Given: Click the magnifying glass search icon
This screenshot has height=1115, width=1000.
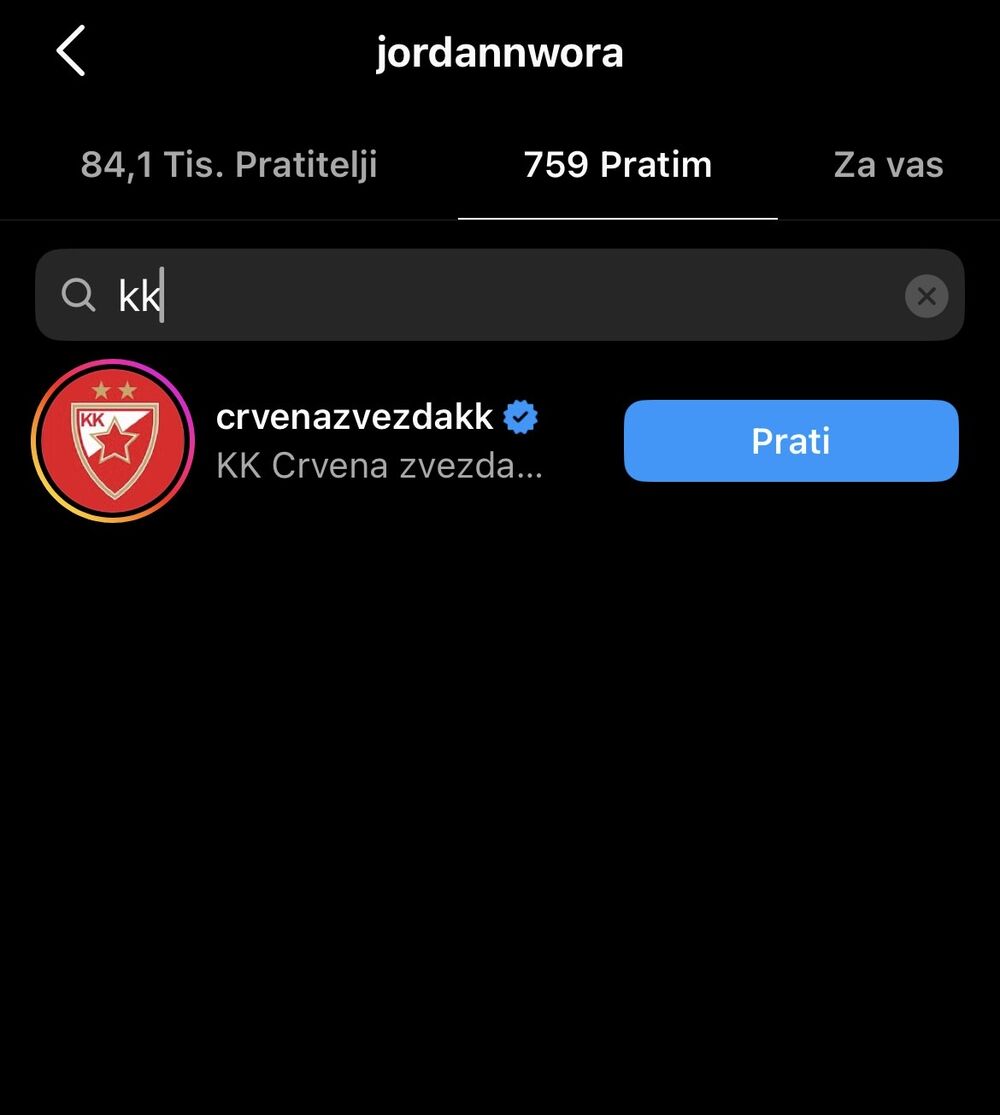Looking at the screenshot, I should 79,295.
